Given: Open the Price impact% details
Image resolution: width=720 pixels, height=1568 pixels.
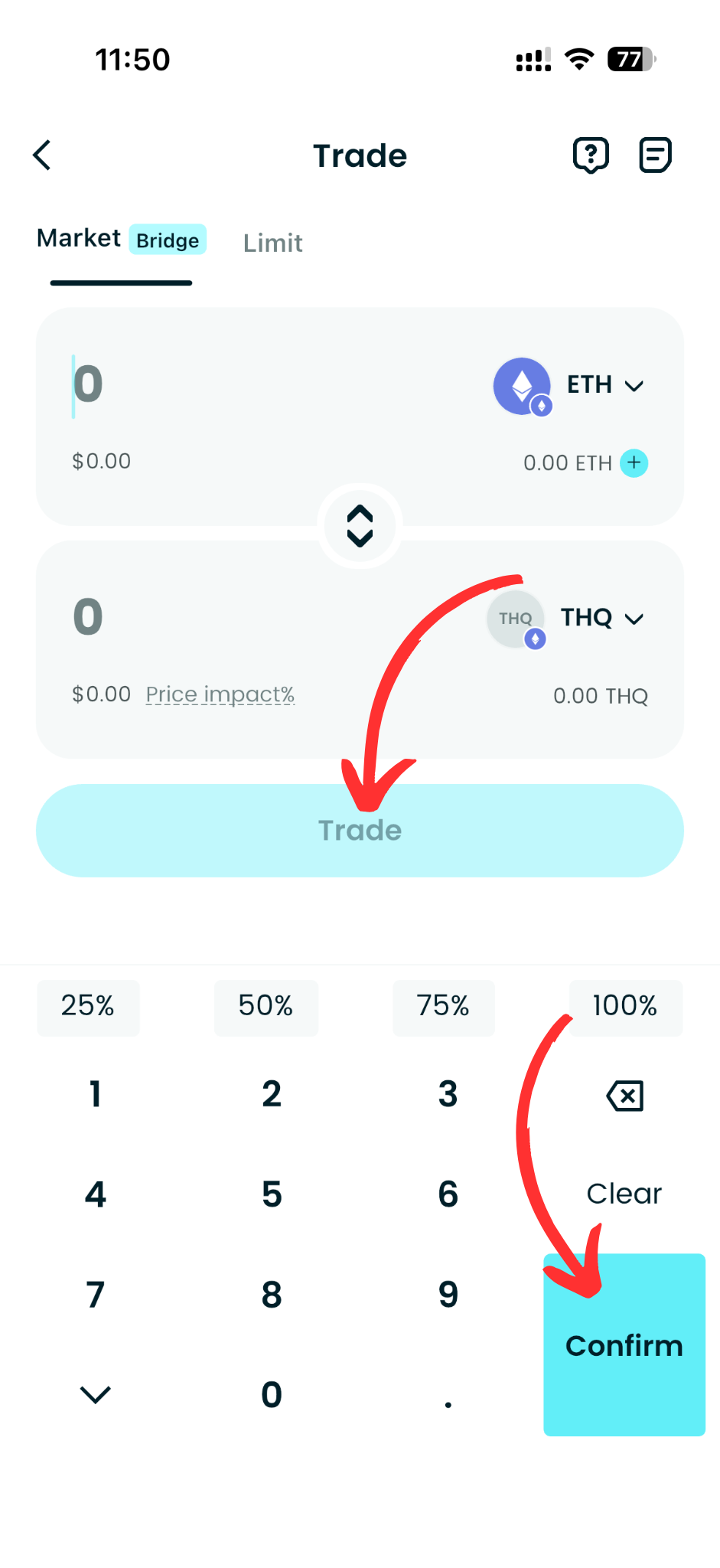Looking at the screenshot, I should (220, 694).
